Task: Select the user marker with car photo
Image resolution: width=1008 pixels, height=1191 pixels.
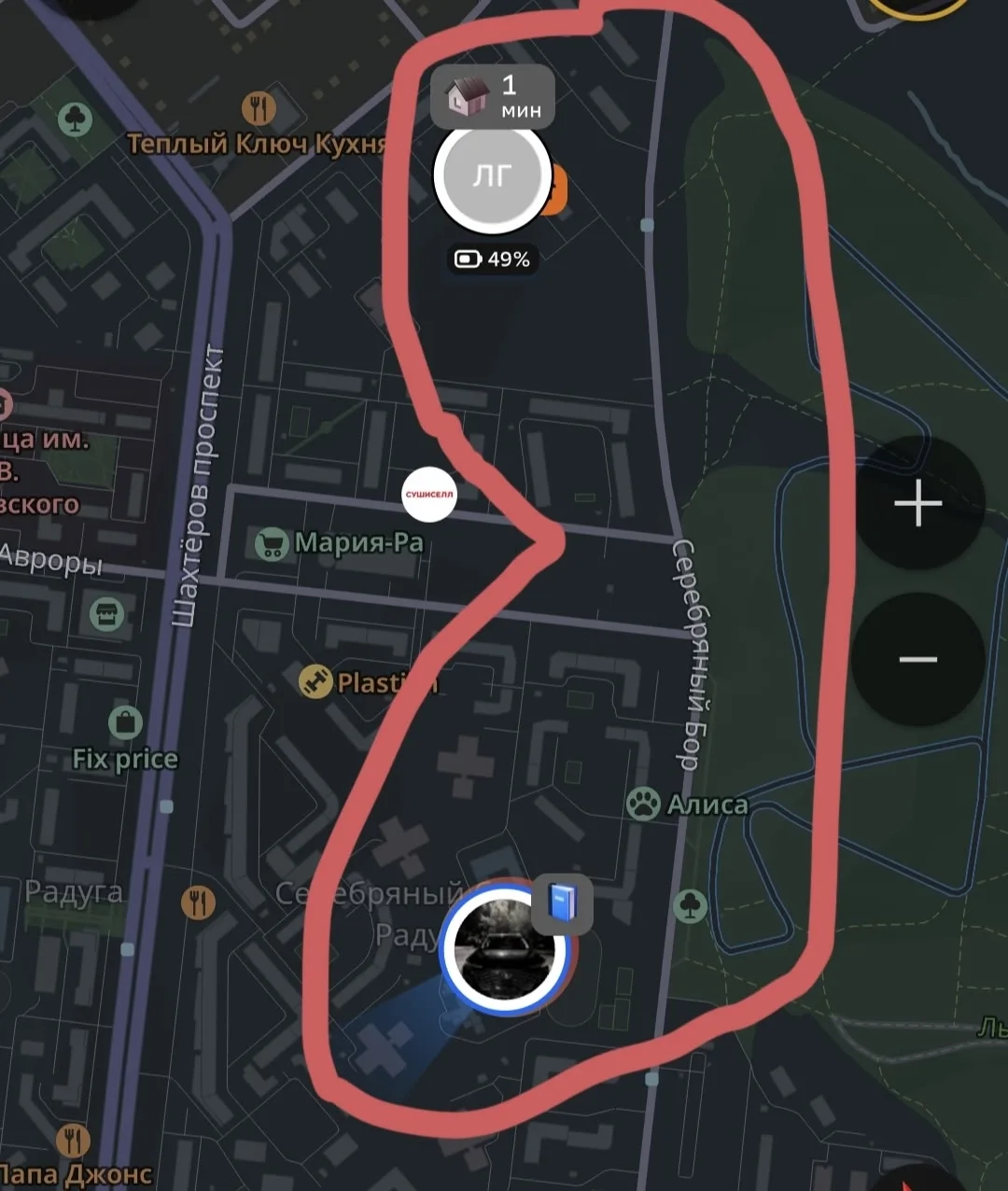Action: pos(504,948)
